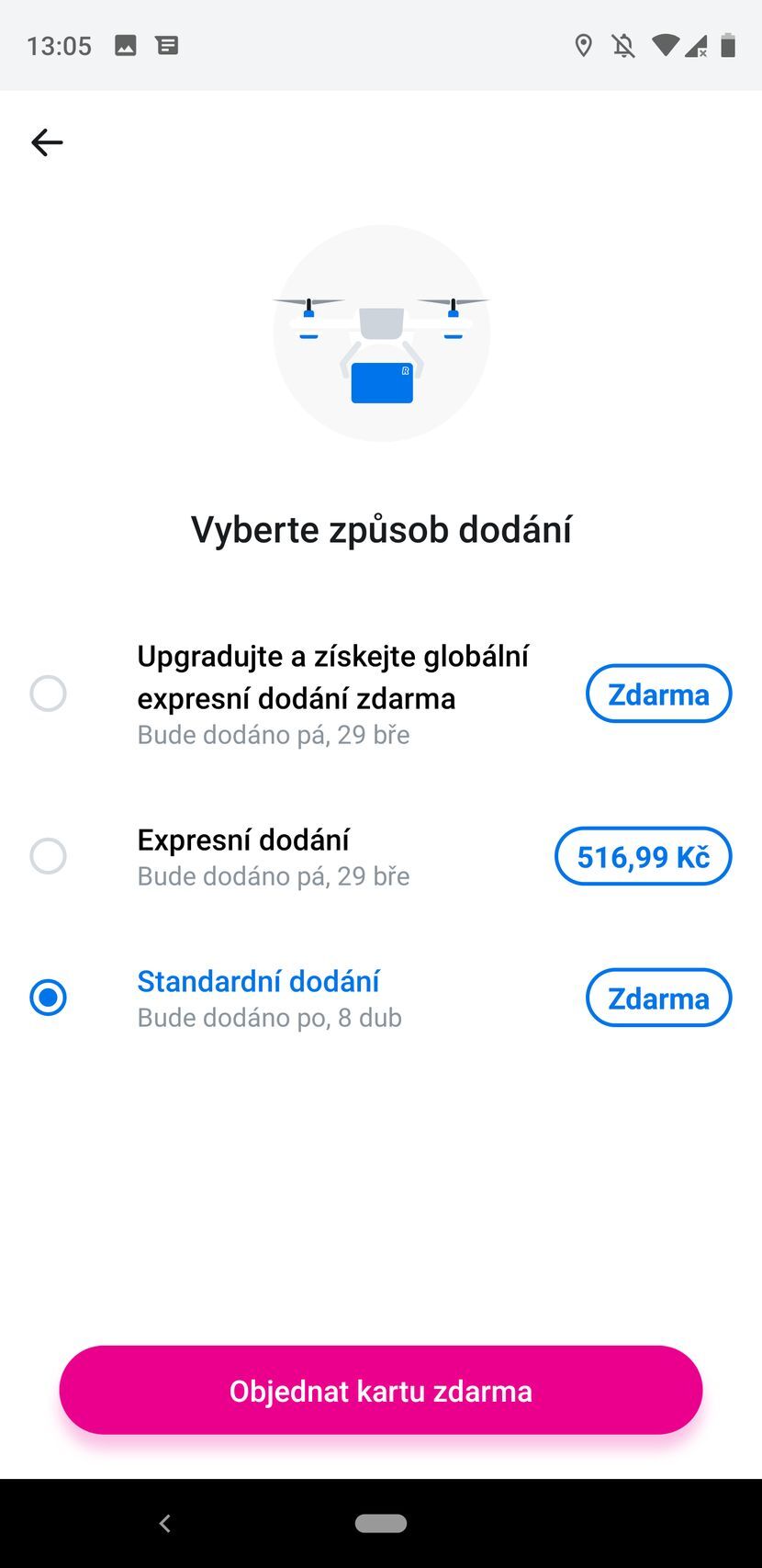Open the image notification in the status bar

[x=126, y=45]
